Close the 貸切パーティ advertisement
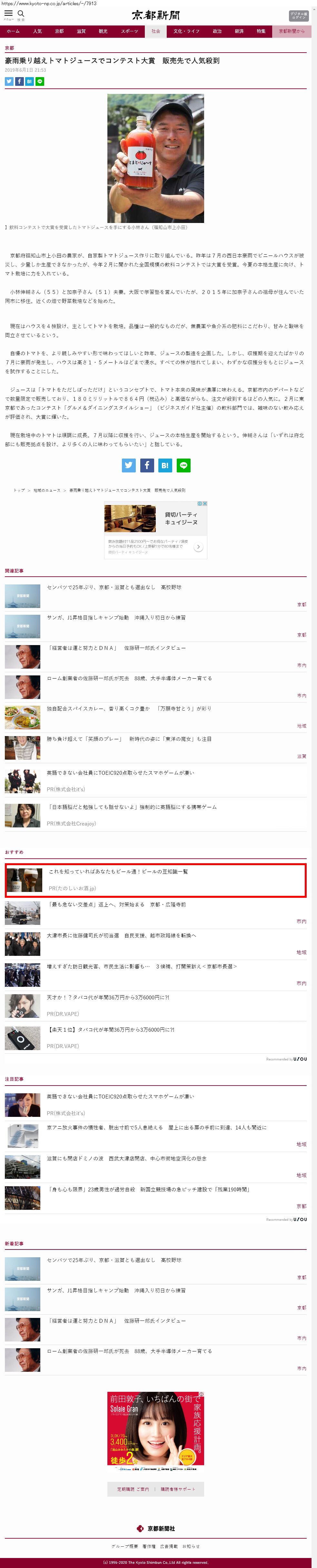Screen dimensions: 317x1568 point(205,503)
